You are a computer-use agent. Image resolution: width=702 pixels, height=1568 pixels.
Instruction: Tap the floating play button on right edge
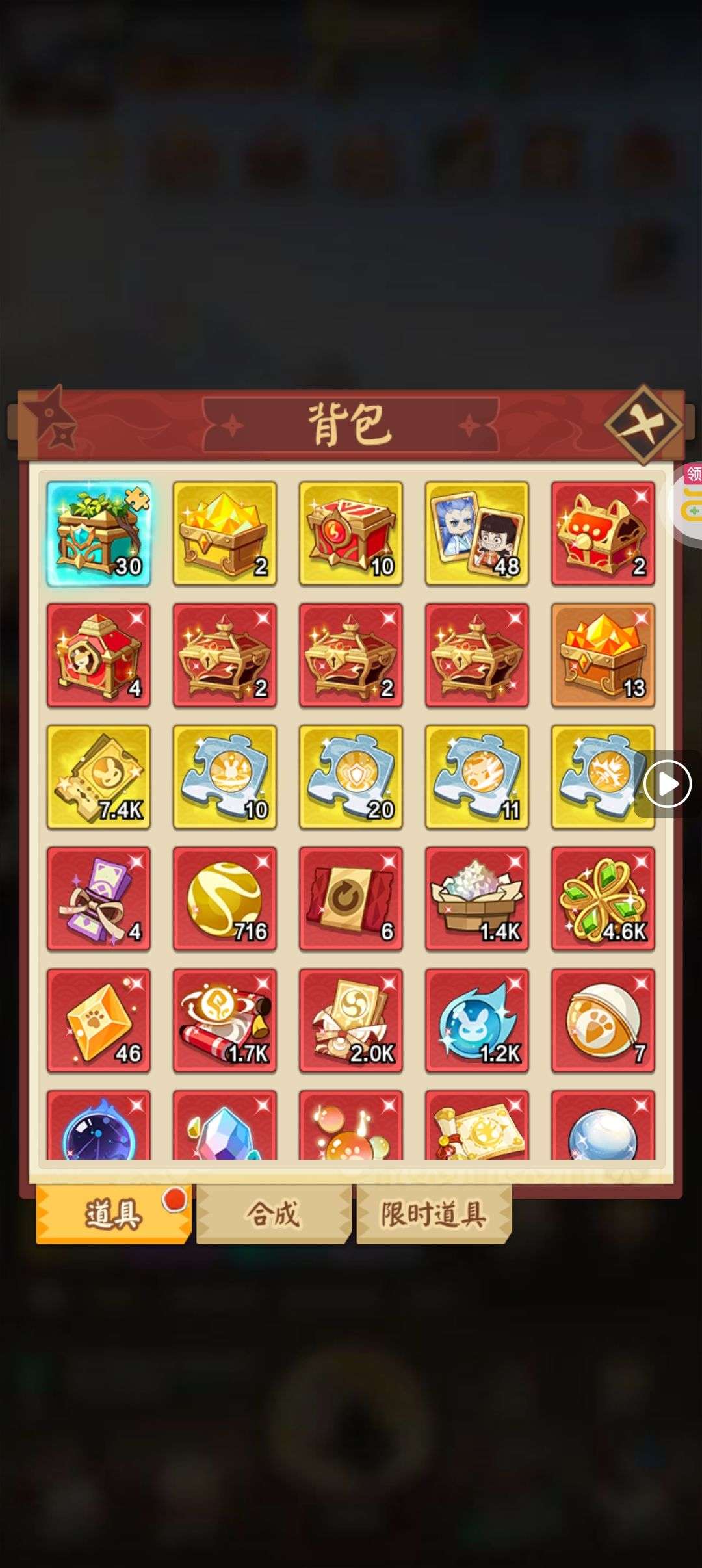(x=668, y=784)
